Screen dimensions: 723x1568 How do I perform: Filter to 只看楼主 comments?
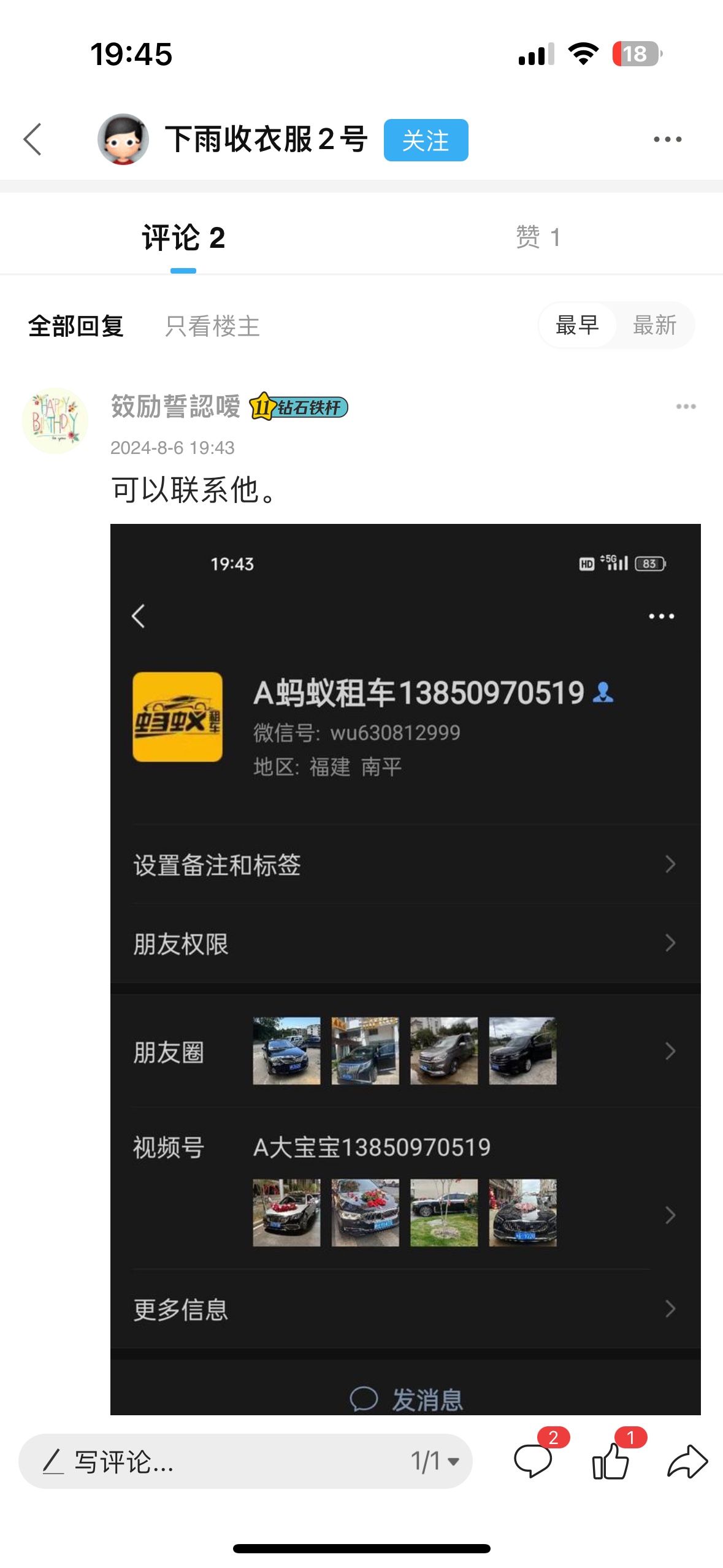click(212, 326)
